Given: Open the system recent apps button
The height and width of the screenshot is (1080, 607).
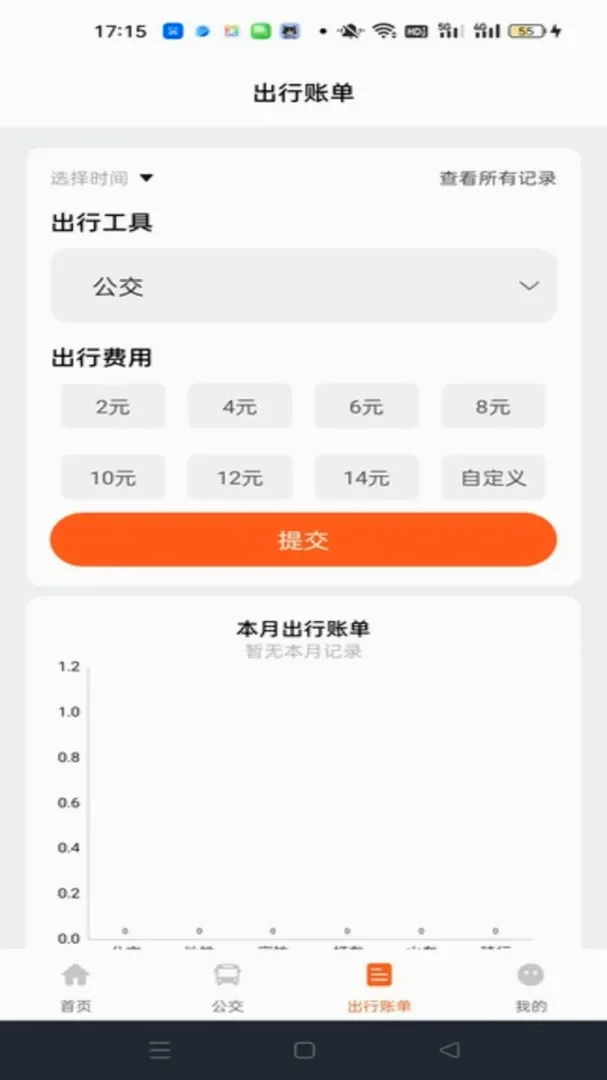Looking at the screenshot, I should click(x=159, y=1050).
